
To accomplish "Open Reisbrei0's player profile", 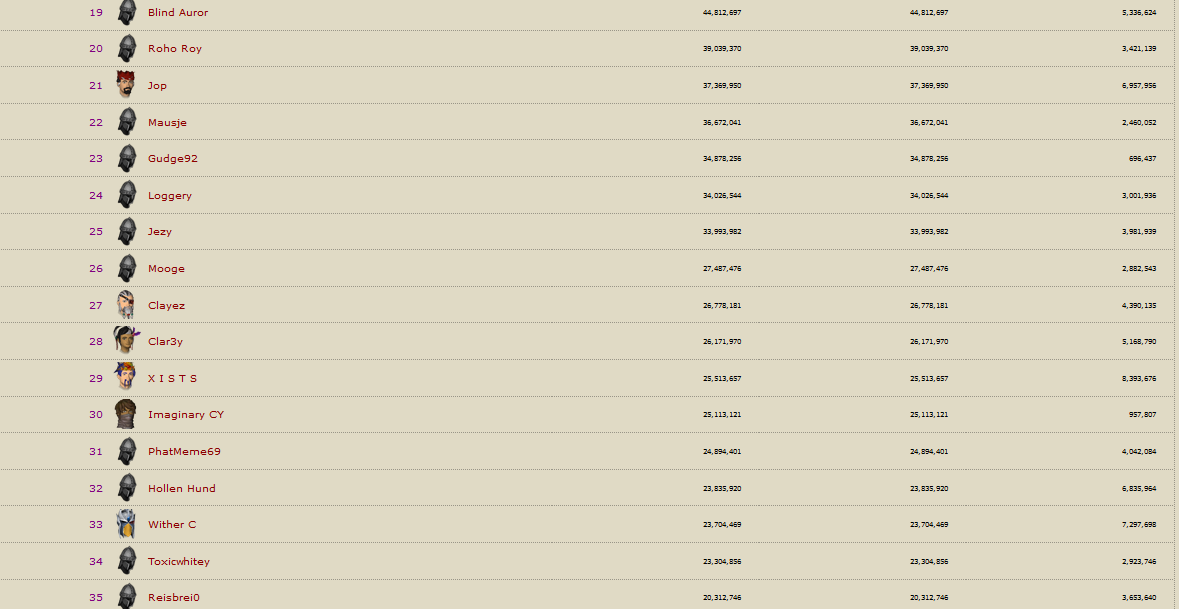I will point(174,598).
